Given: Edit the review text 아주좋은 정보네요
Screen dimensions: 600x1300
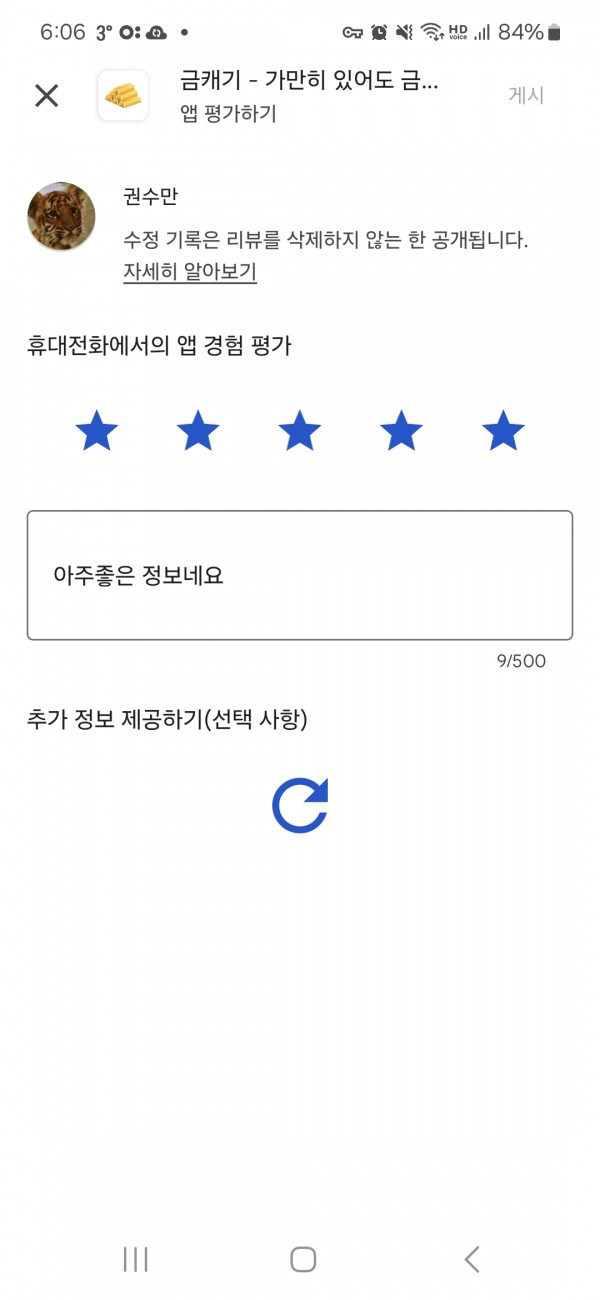Looking at the screenshot, I should (x=300, y=576).
